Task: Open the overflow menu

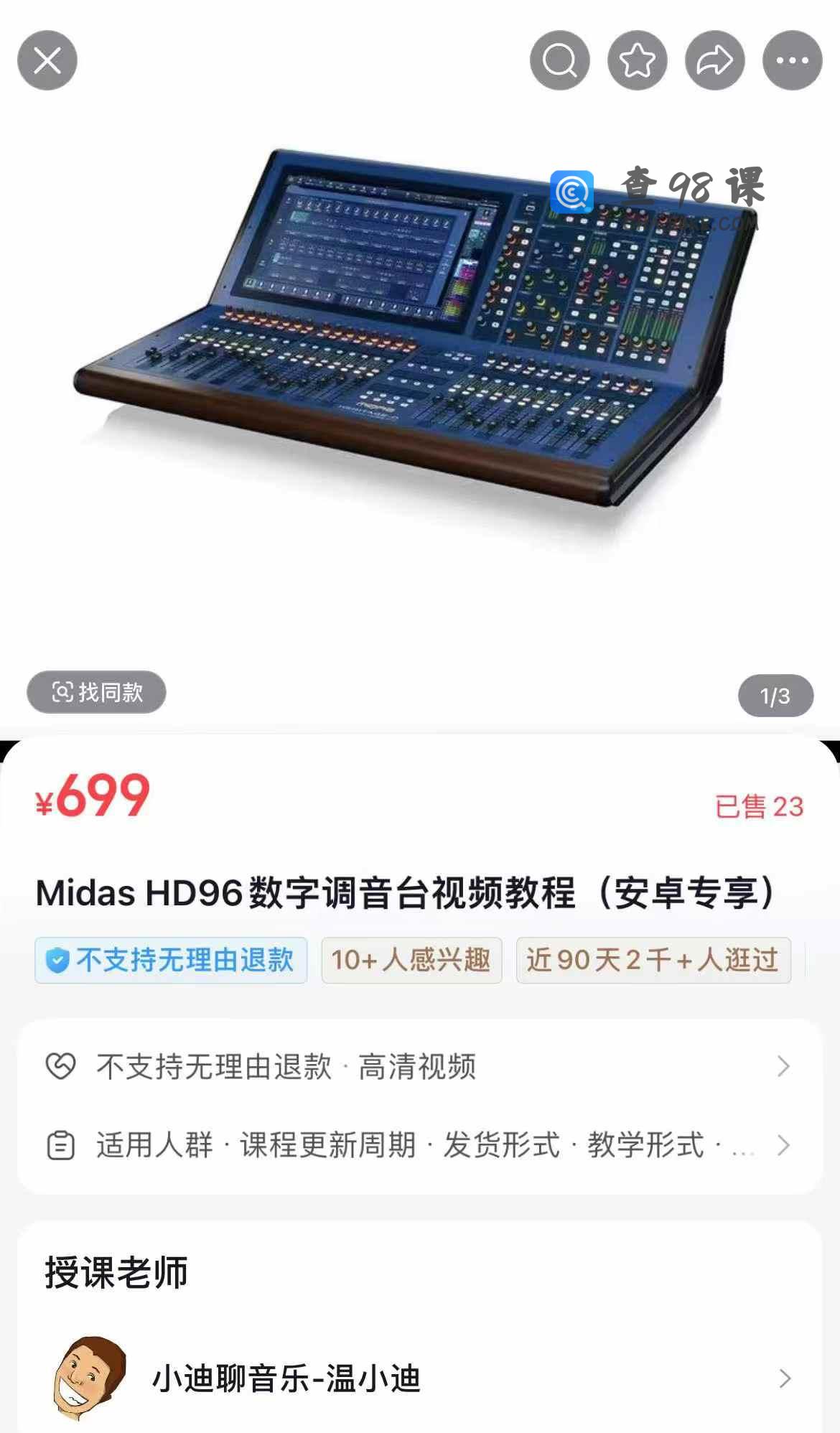Action: tap(793, 60)
